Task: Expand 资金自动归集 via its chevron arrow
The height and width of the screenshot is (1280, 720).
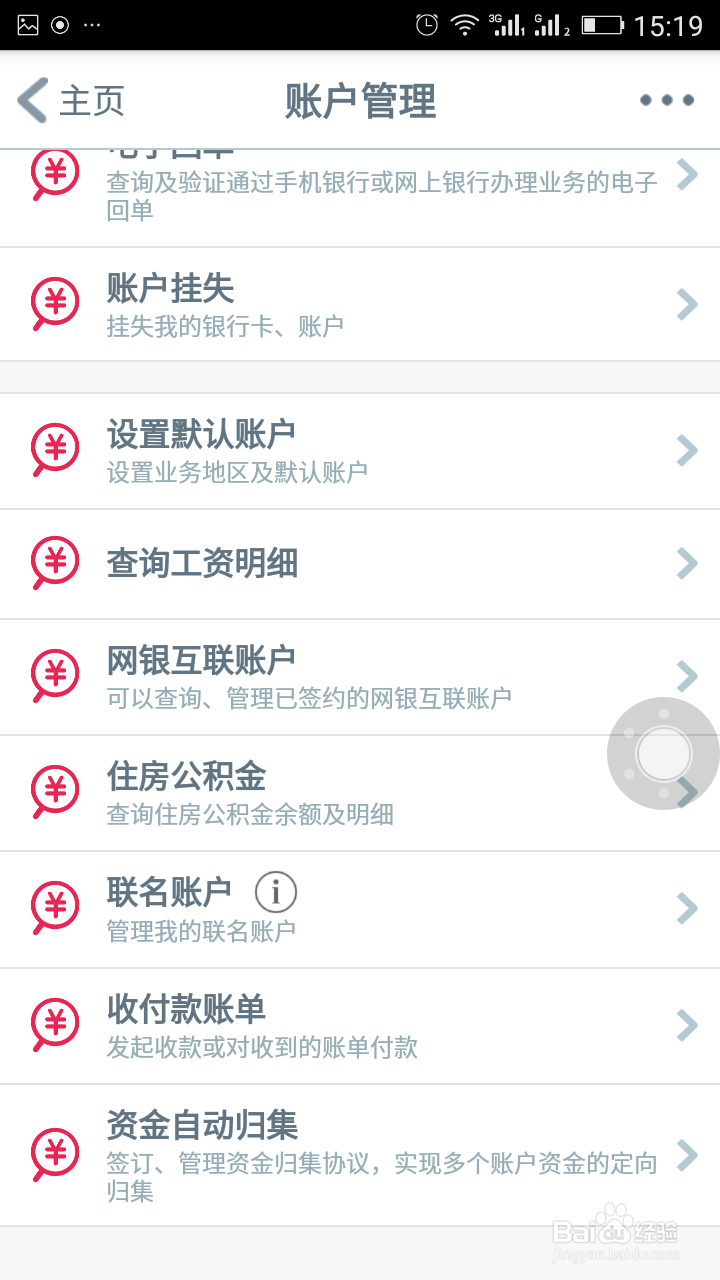Action: tap(686, 1153)
